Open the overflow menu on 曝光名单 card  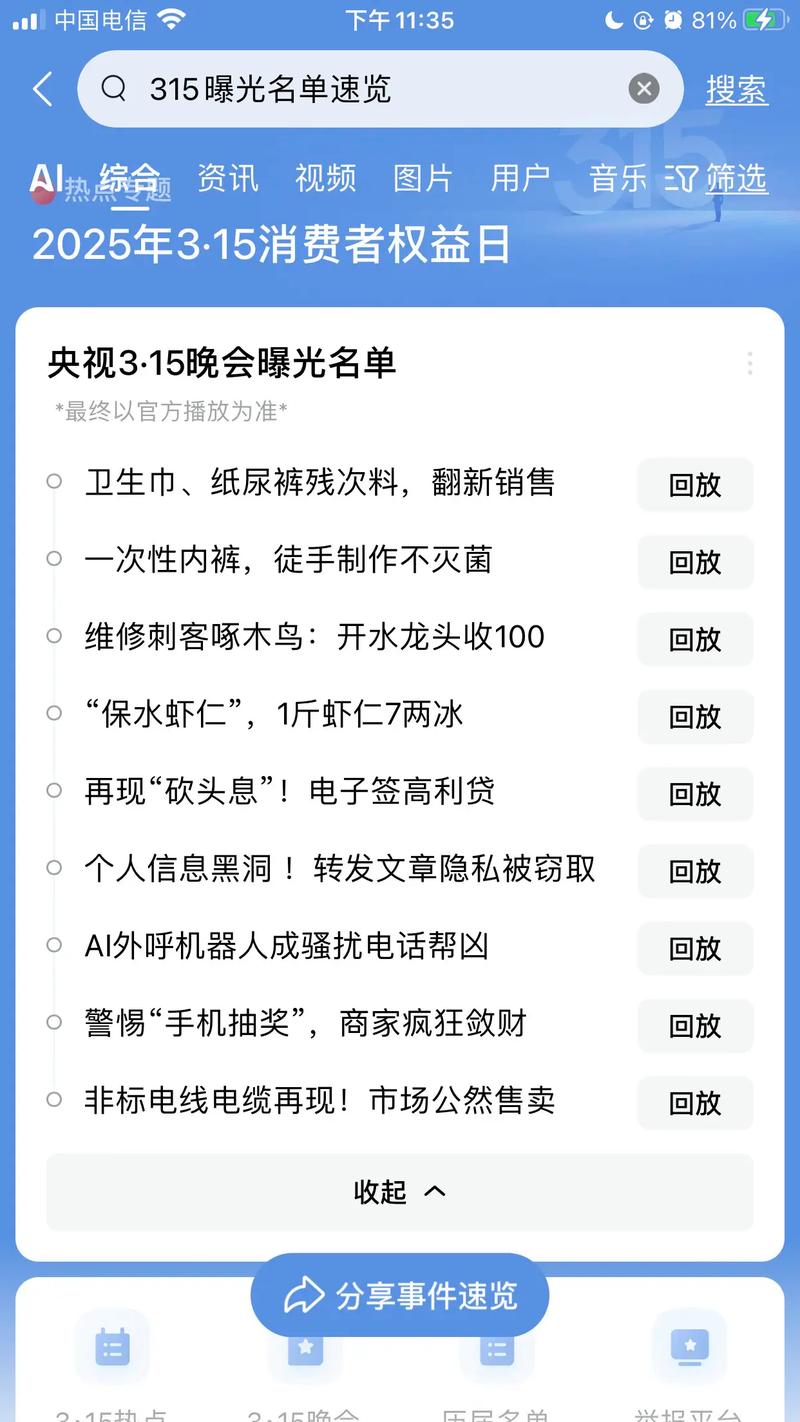click(750, 364)
